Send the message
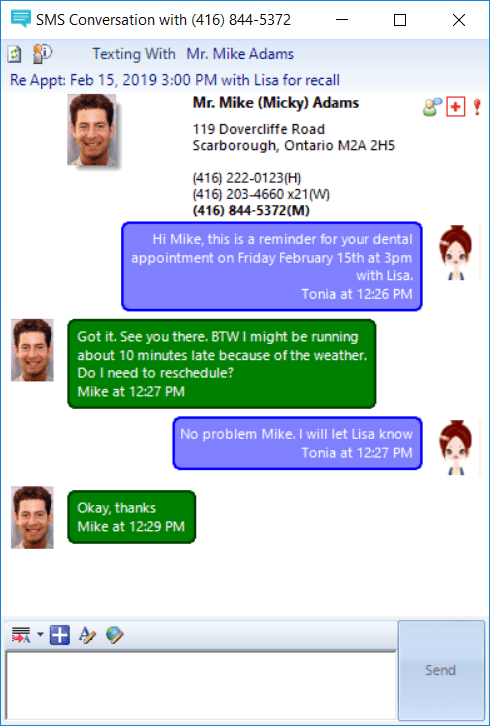 (441, 670)
